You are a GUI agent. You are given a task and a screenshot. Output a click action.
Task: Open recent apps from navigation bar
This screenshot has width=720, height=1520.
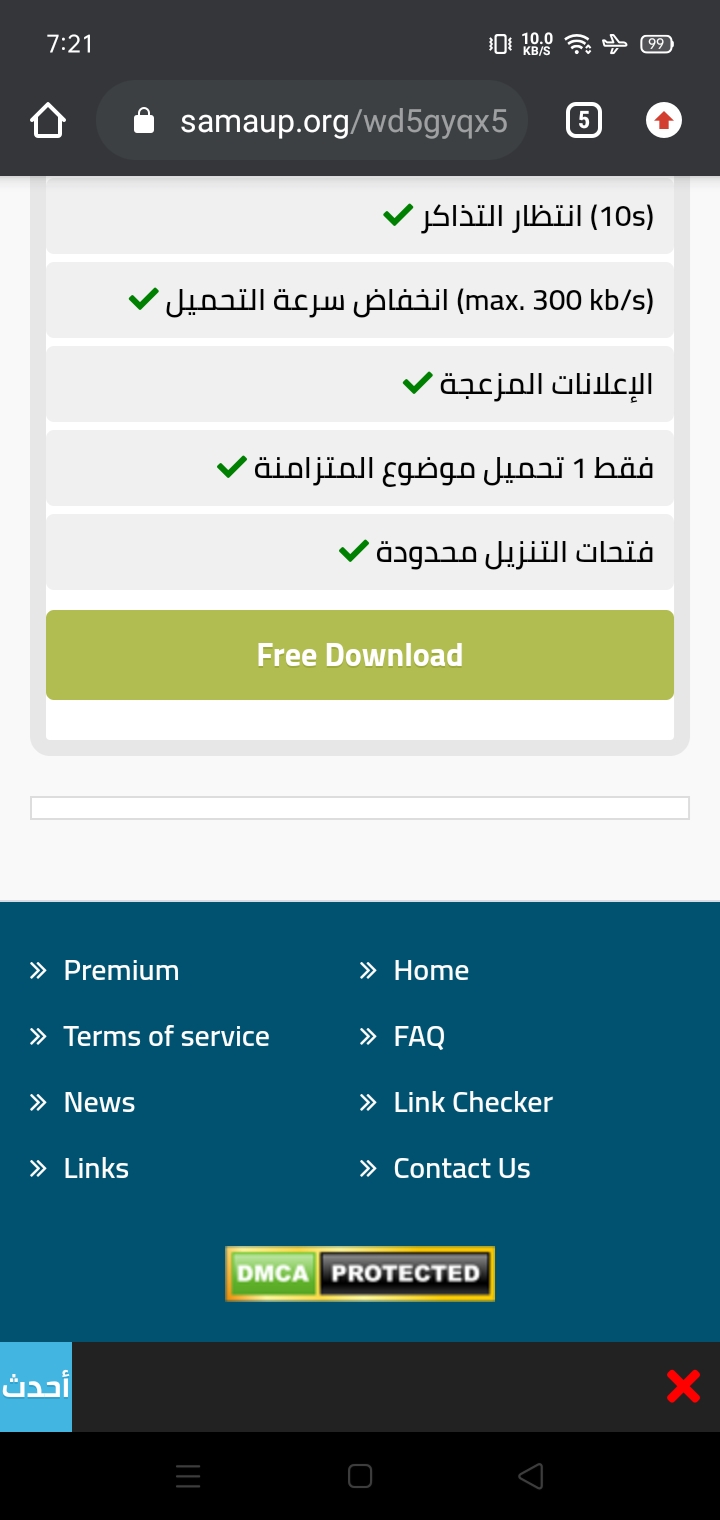[188, 1476]
